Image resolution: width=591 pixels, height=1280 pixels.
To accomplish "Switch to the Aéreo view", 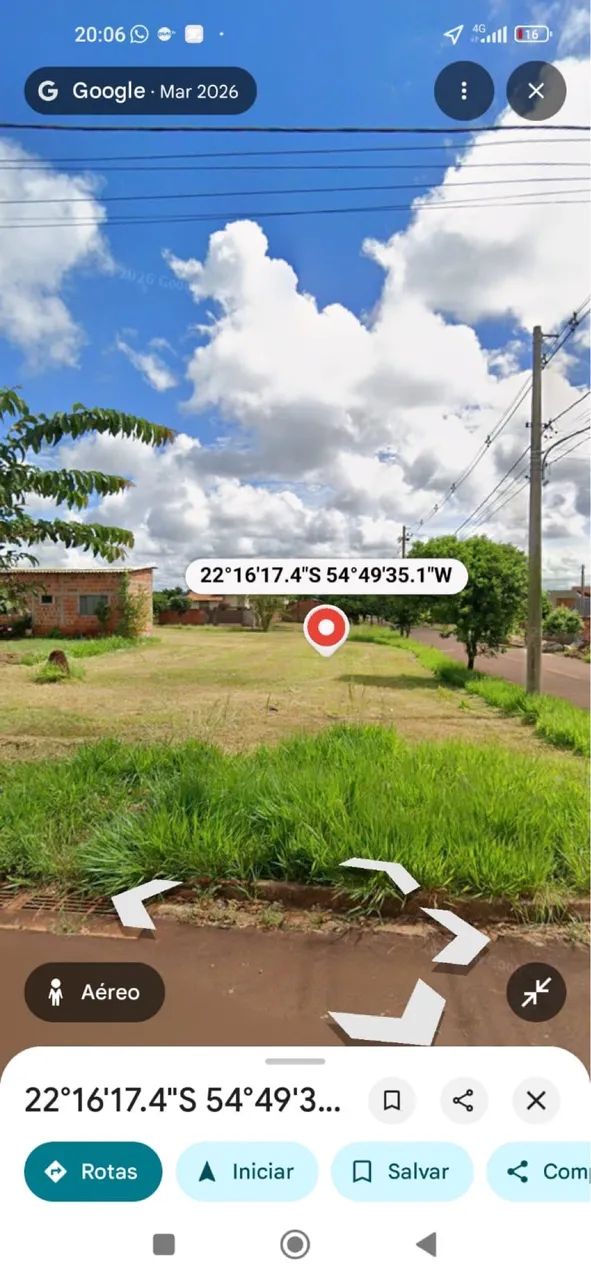I will coord(94,992).
